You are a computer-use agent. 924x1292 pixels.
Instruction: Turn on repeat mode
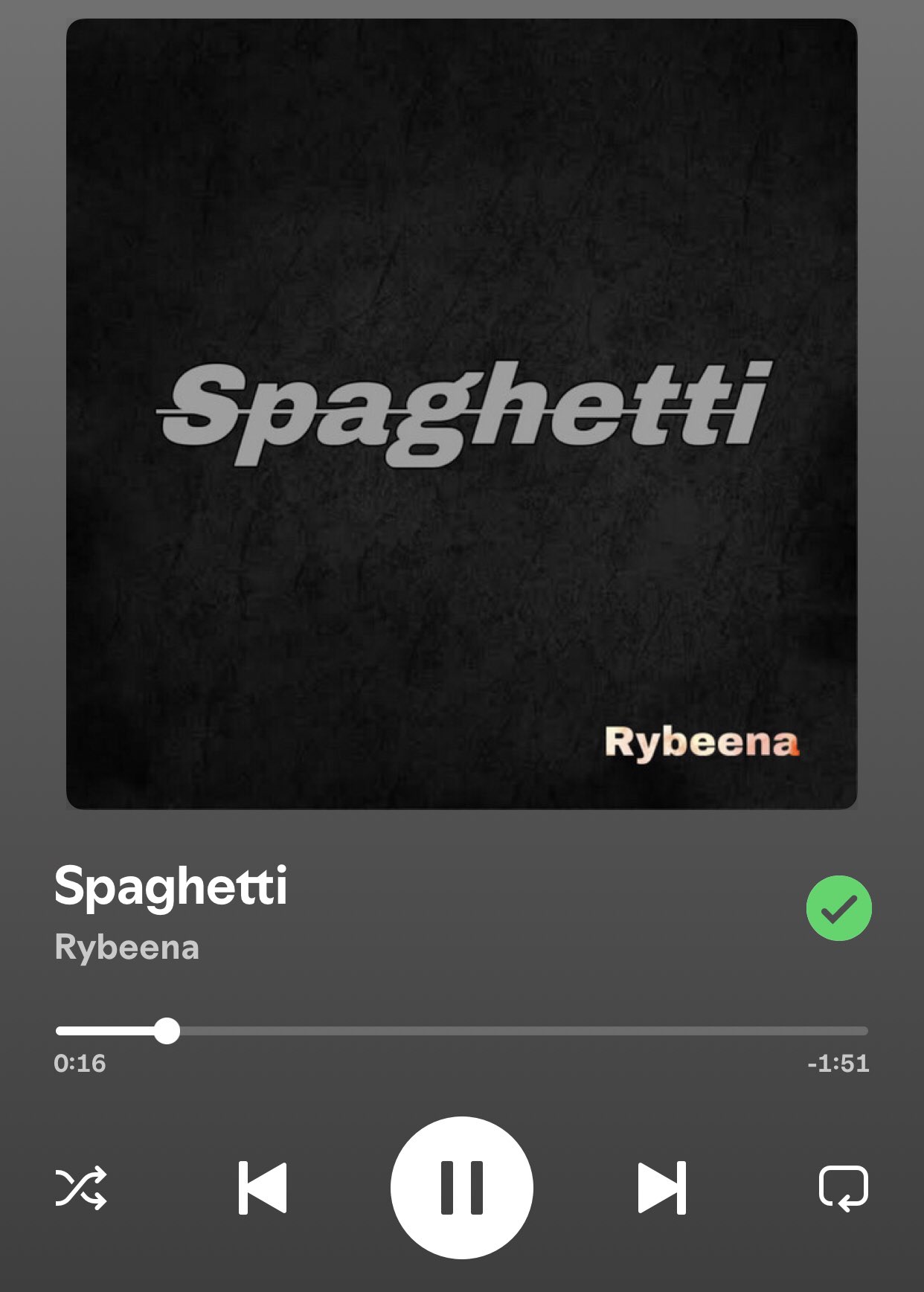[843, 1187]
